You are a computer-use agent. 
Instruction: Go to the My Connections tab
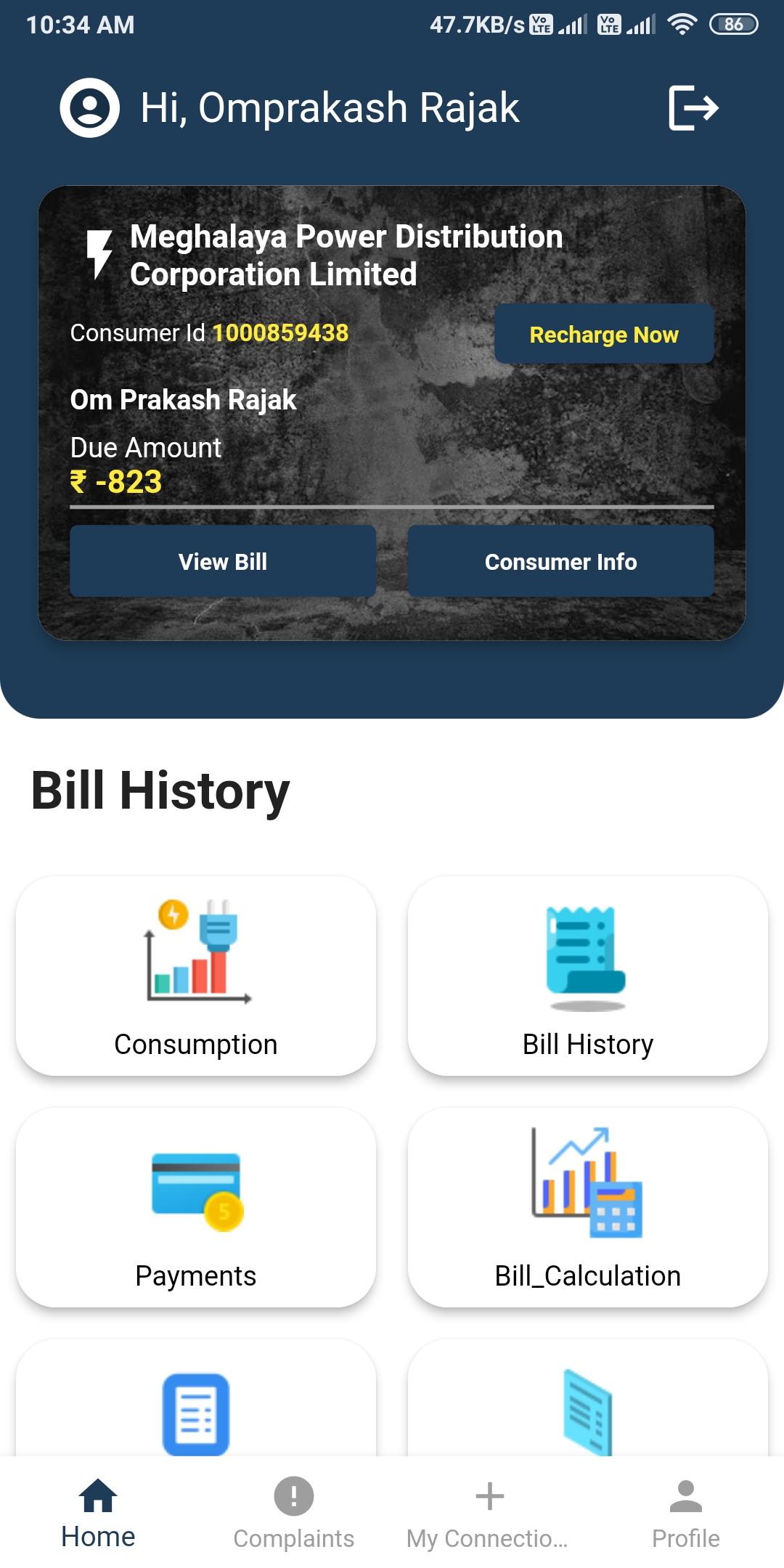(489, 1513)
